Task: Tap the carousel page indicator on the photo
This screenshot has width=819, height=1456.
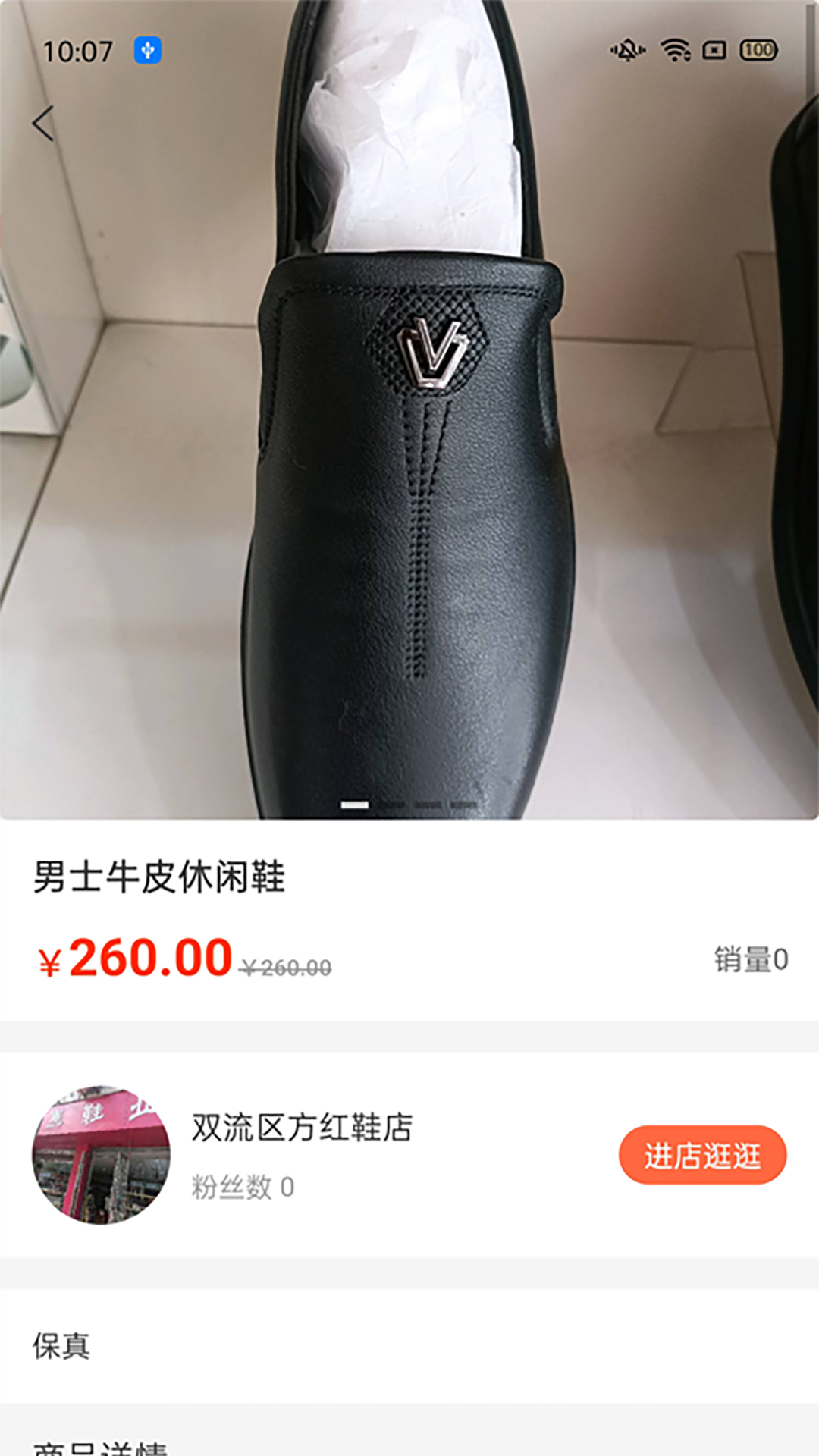Action: (x=409, y=804)
